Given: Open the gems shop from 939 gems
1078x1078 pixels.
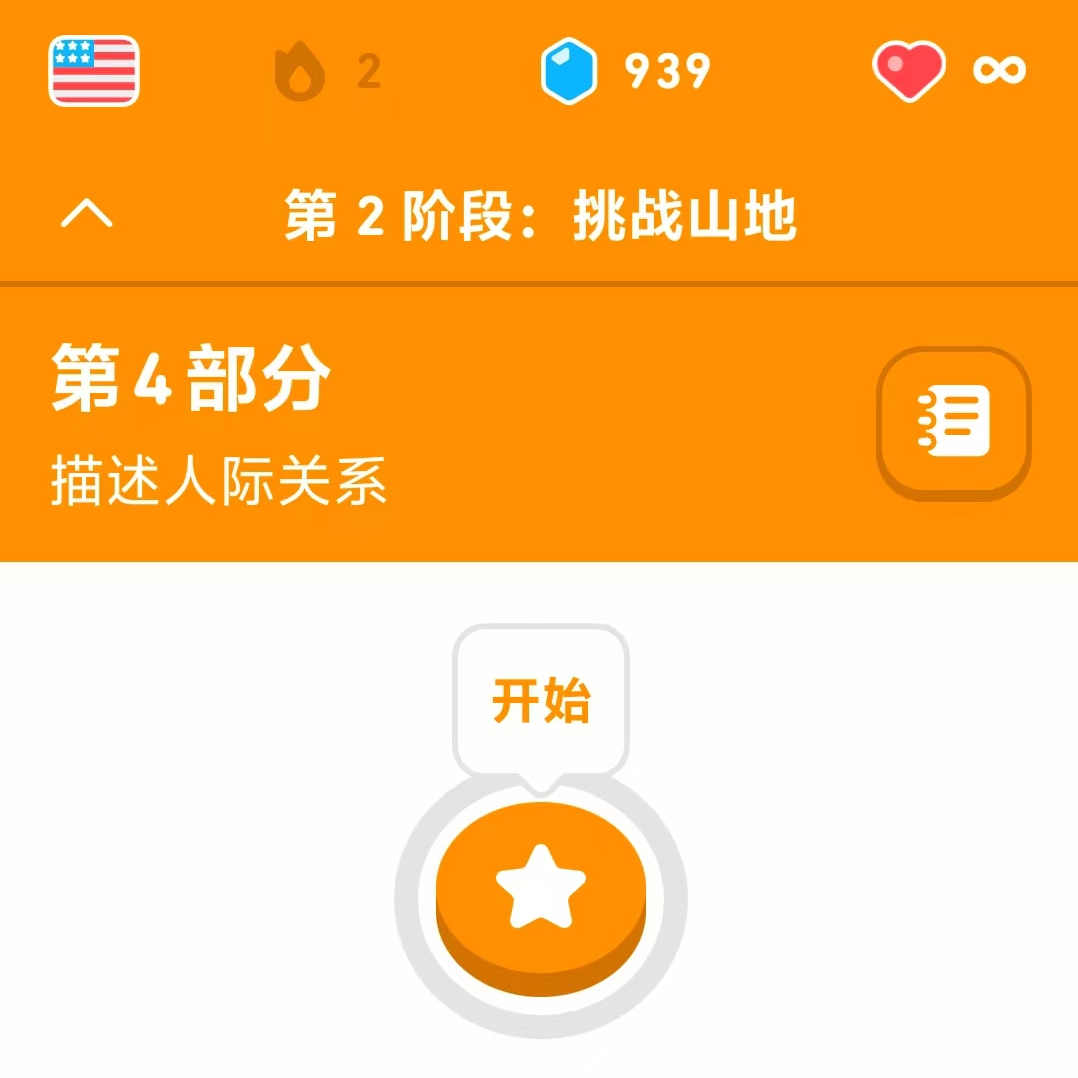Looking at the screenshot, I should tap(626, 71).
